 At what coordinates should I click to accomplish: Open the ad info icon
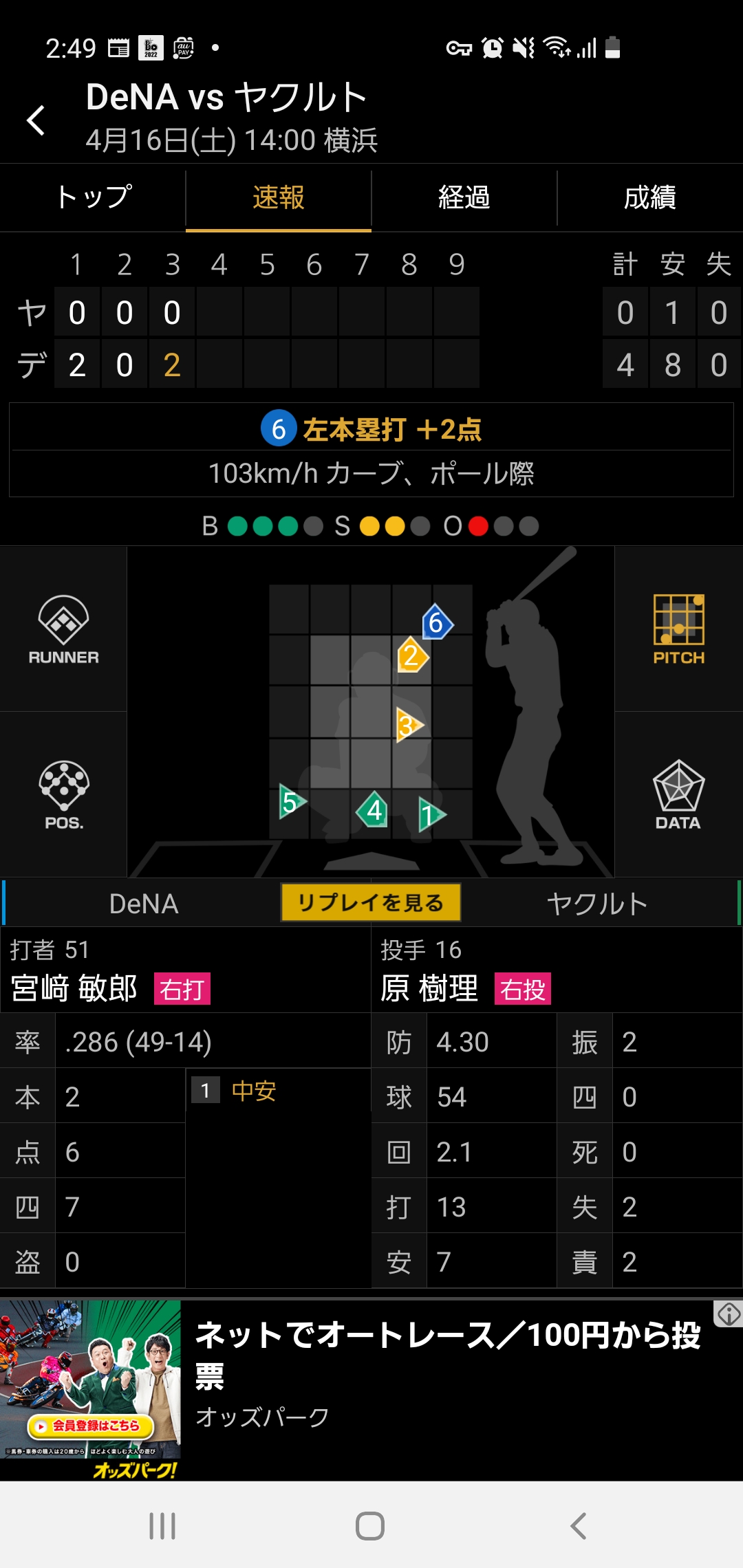click(729, 1314)
